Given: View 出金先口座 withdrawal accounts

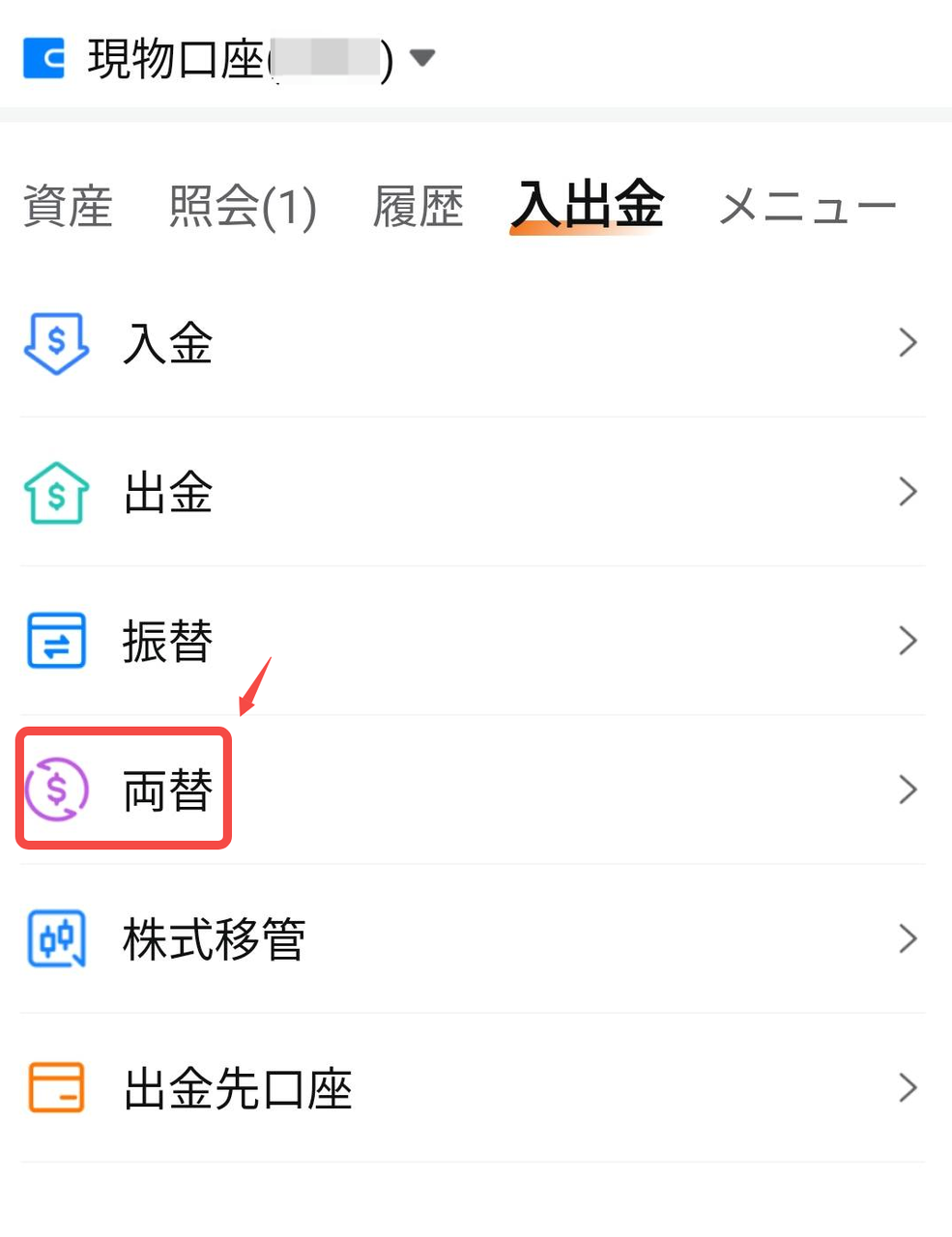Looking at the screenshot, I should click(472, 1088).
